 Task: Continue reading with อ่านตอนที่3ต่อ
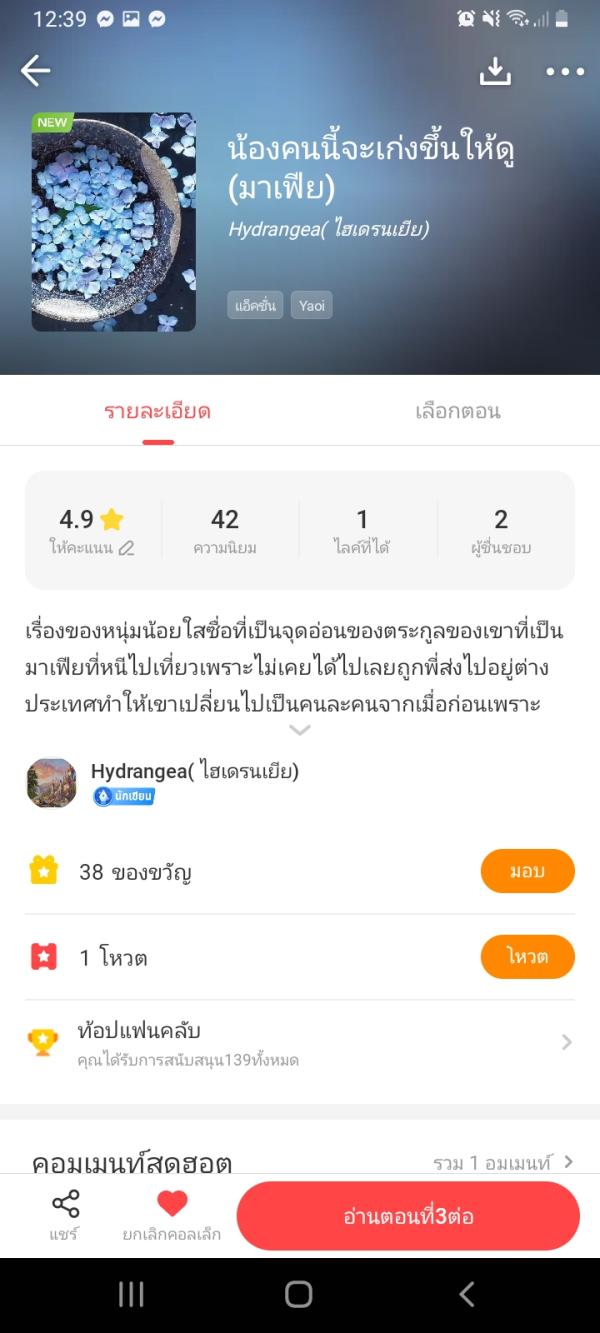(408, 1216)
